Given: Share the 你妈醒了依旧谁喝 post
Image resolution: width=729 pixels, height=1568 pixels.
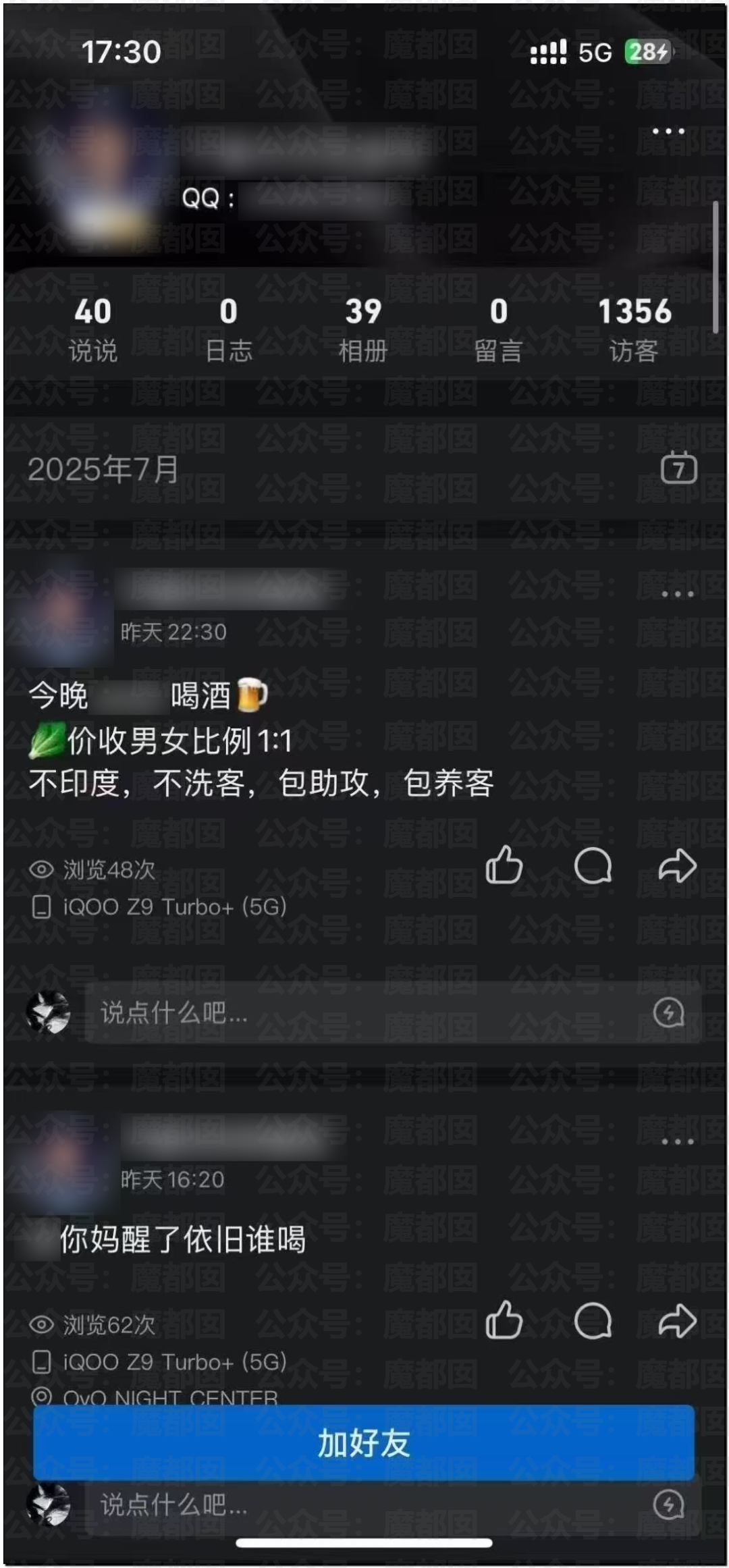Looking at the screenshot, I should pos(677,1320).
